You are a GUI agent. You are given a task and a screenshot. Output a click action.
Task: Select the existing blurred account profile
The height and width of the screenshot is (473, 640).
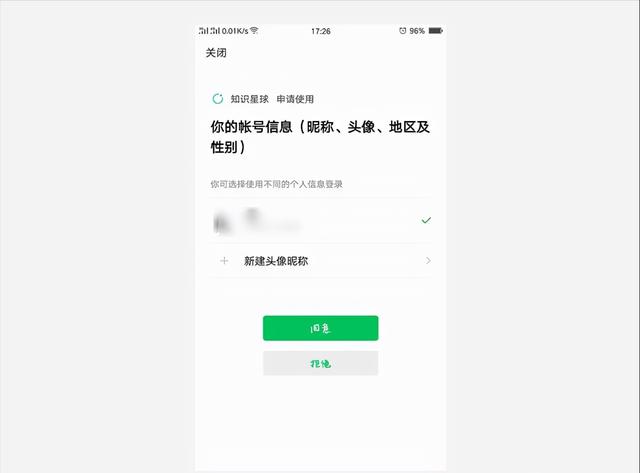coord(320,220)
